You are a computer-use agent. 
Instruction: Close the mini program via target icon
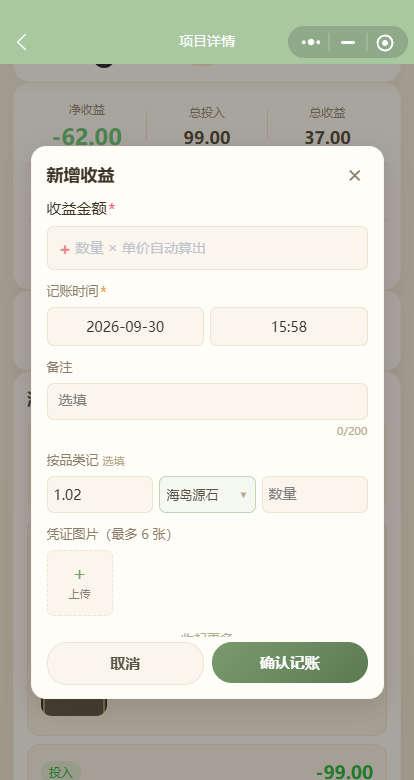coord(385,43)
